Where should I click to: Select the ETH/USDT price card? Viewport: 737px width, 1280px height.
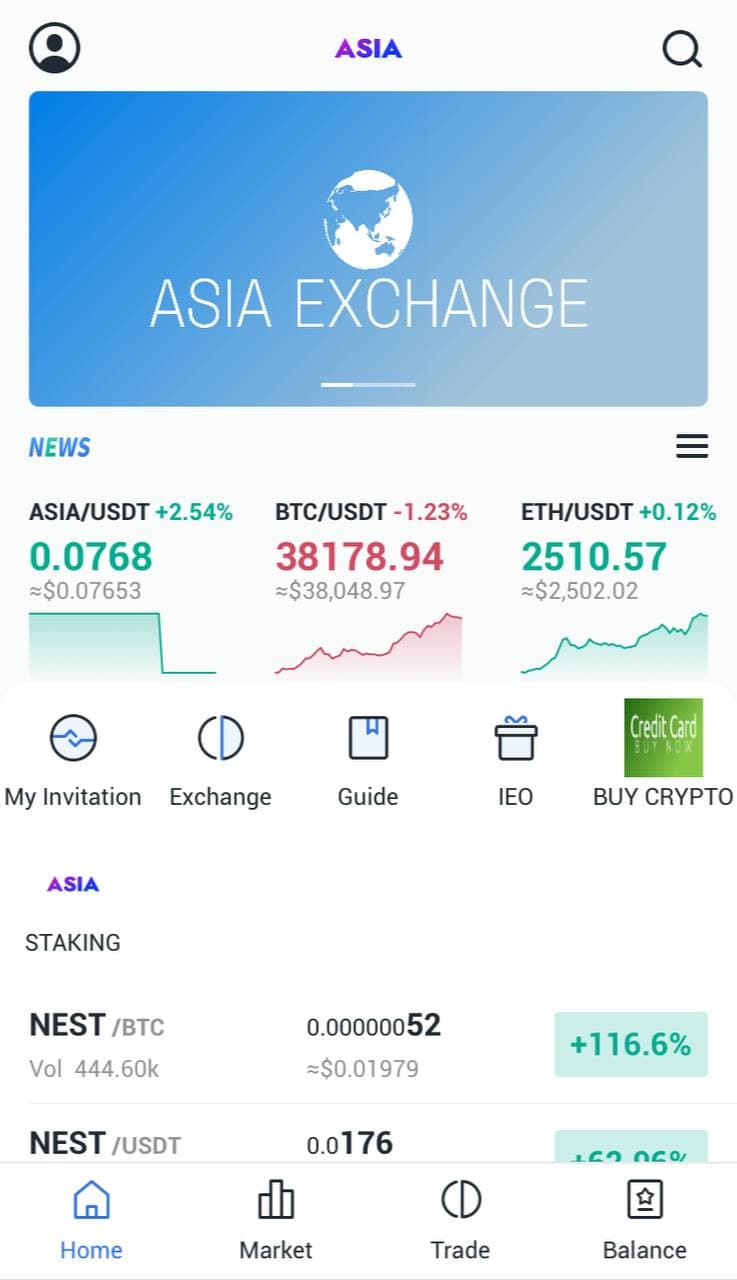coord(615,570)
